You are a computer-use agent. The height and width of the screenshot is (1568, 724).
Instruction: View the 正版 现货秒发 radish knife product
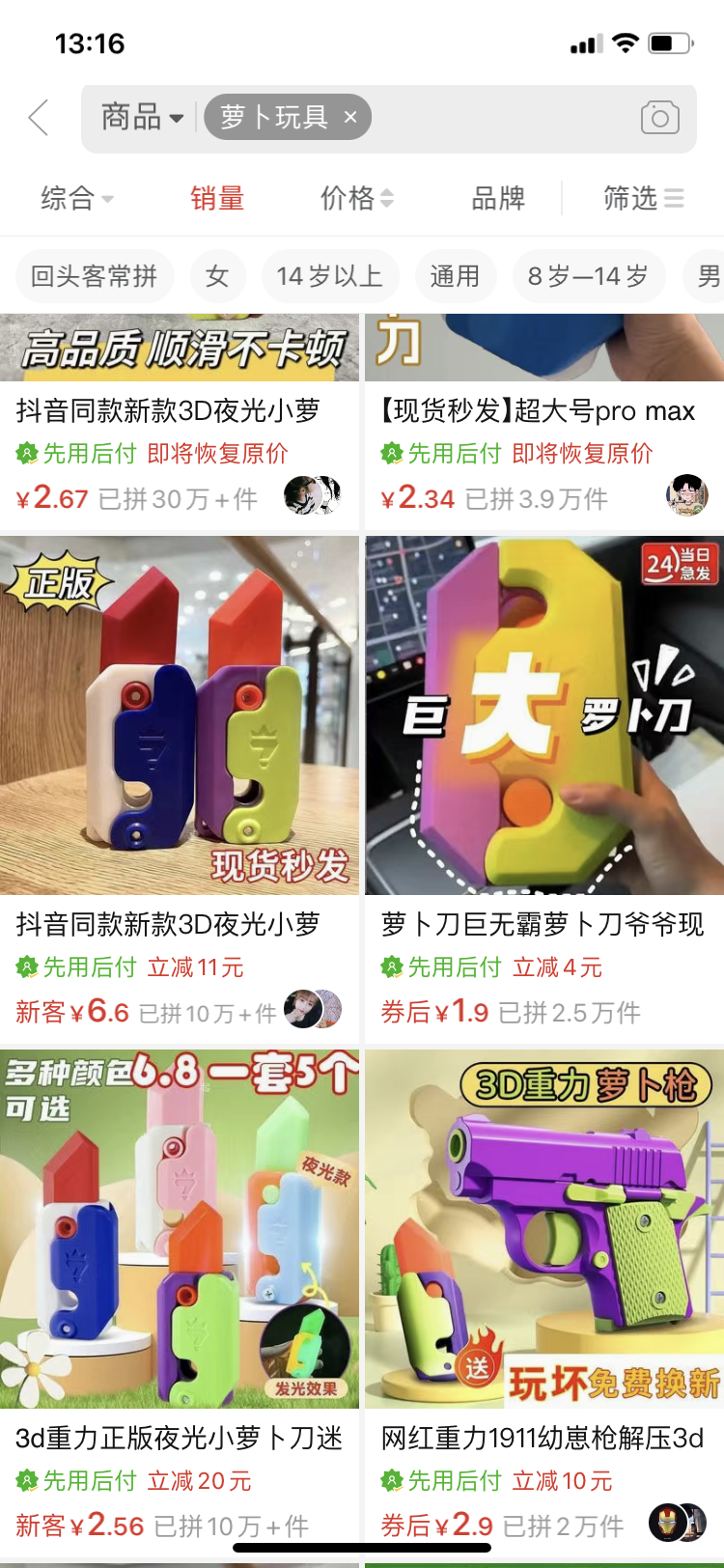pos(180,716)
